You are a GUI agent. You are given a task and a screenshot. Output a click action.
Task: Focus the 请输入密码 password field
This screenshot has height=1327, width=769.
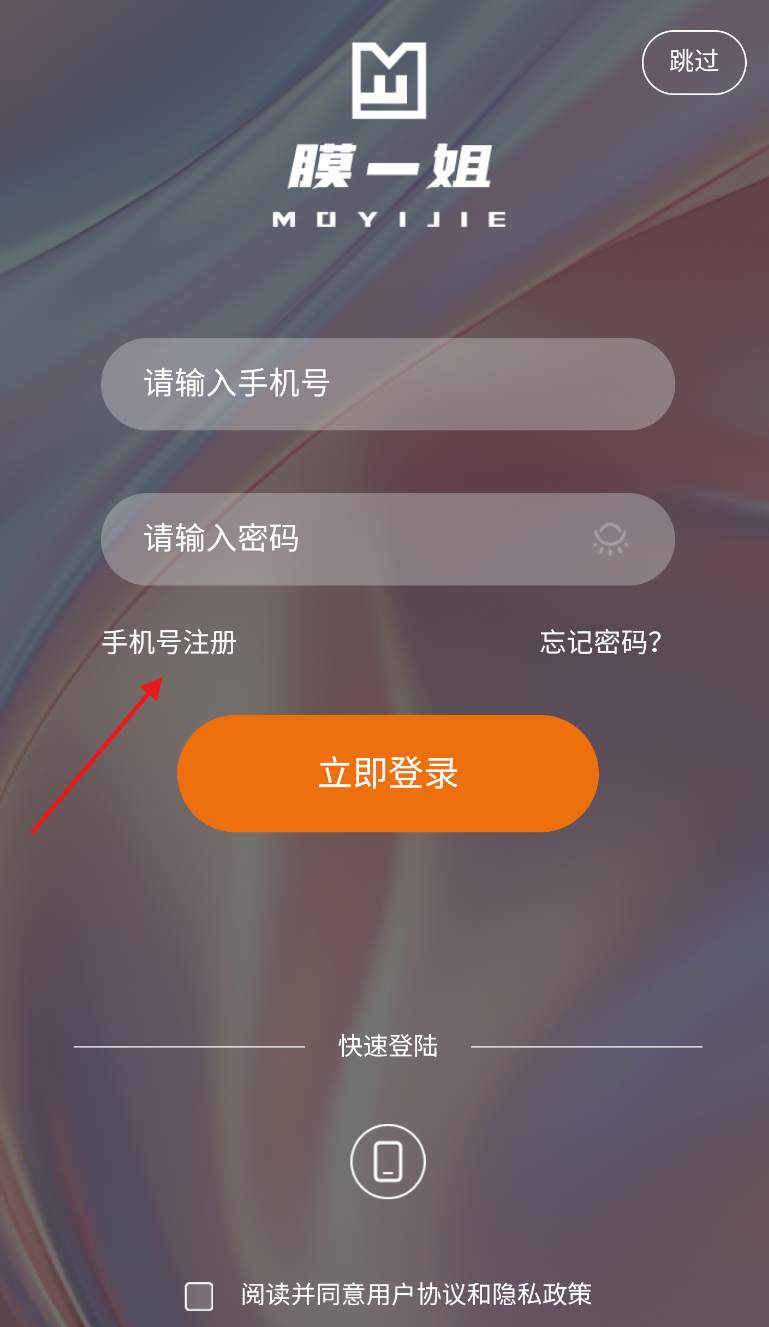point(388,539)
